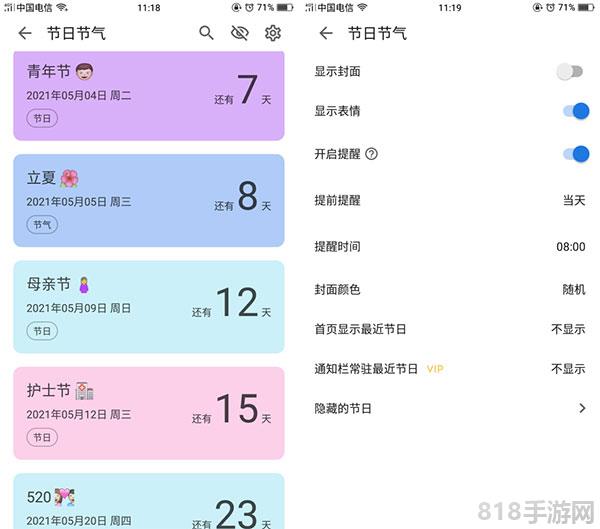Turn off the 显示表情 switch

click(575, 111)
